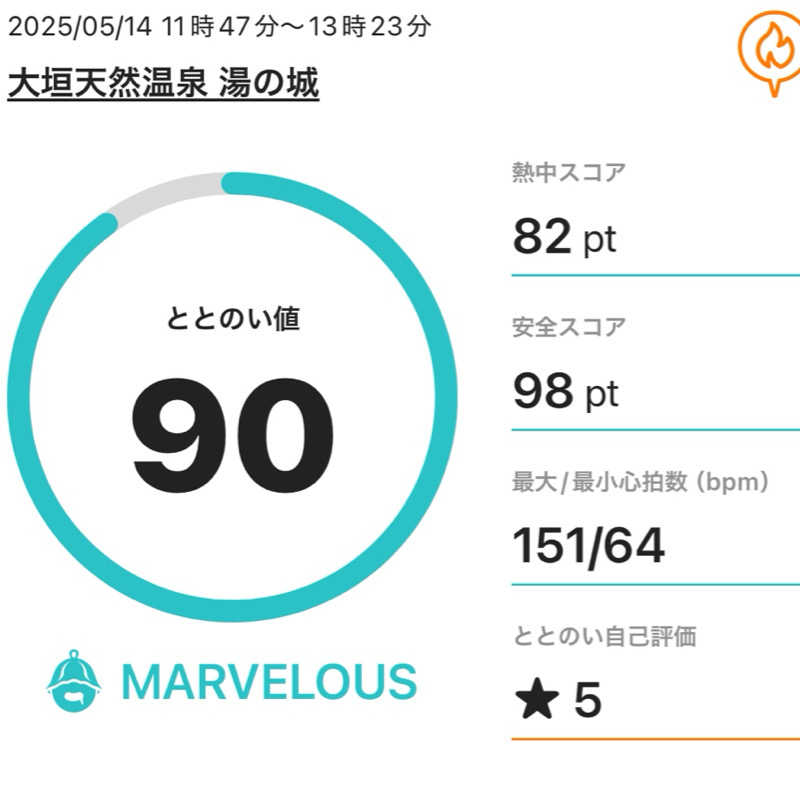Open the 大垣天然温泉 湯の城 facility link
This screenshot has height=800, width=800.
pyautogui.click(x=163, y=83)
